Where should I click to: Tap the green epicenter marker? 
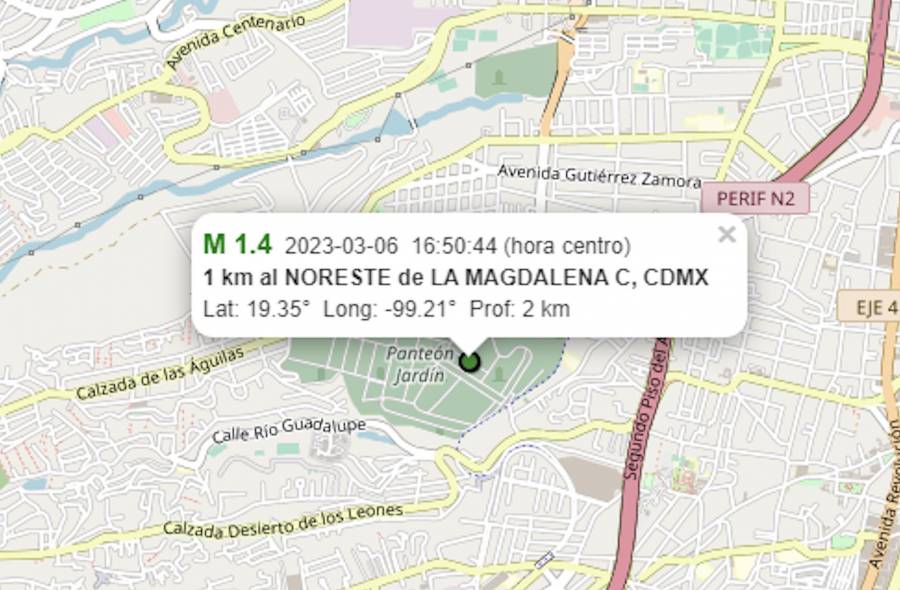470,361
